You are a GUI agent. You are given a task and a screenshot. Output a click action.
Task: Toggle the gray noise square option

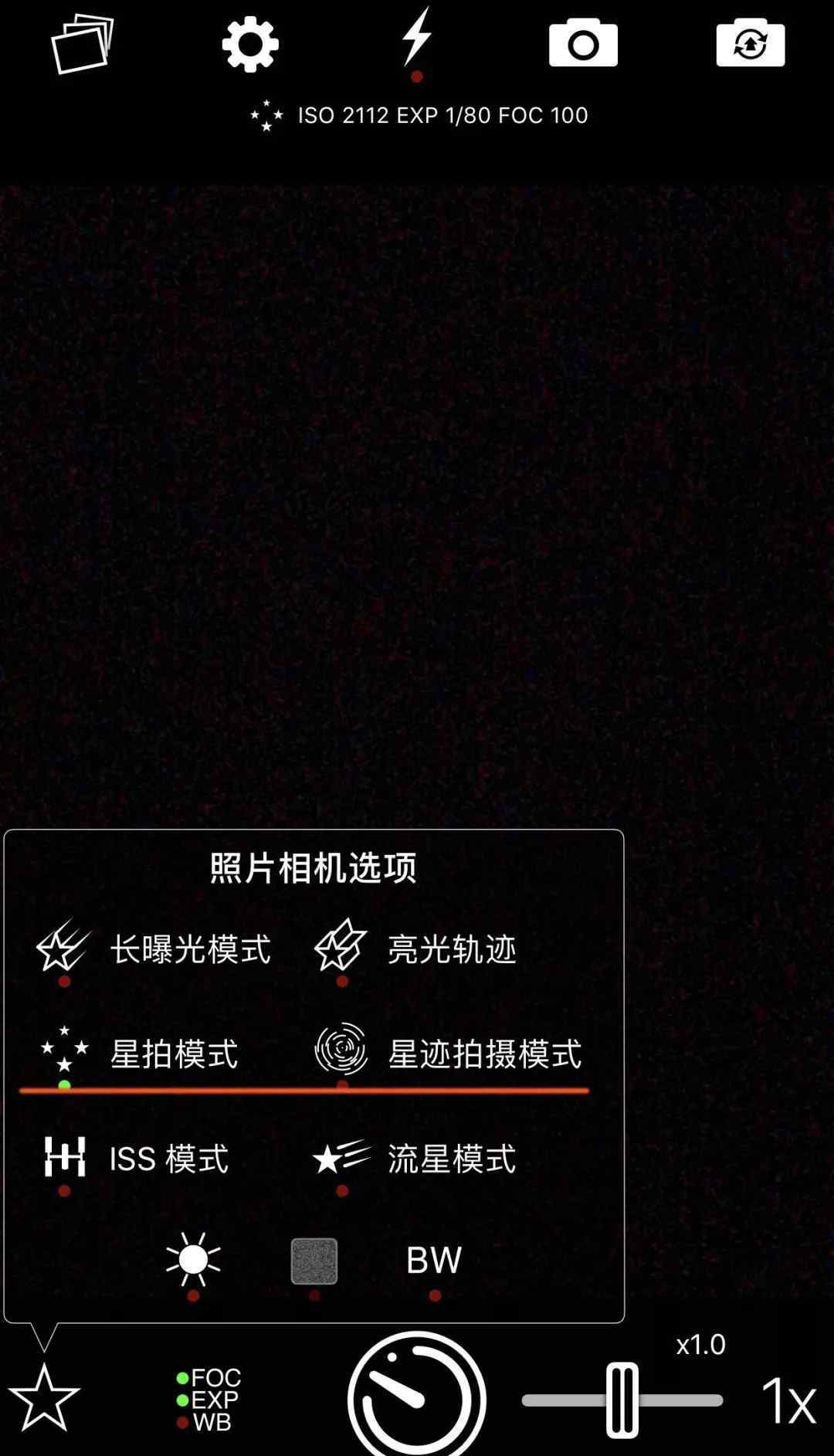pyautogui.click(x=314, y=1261)
